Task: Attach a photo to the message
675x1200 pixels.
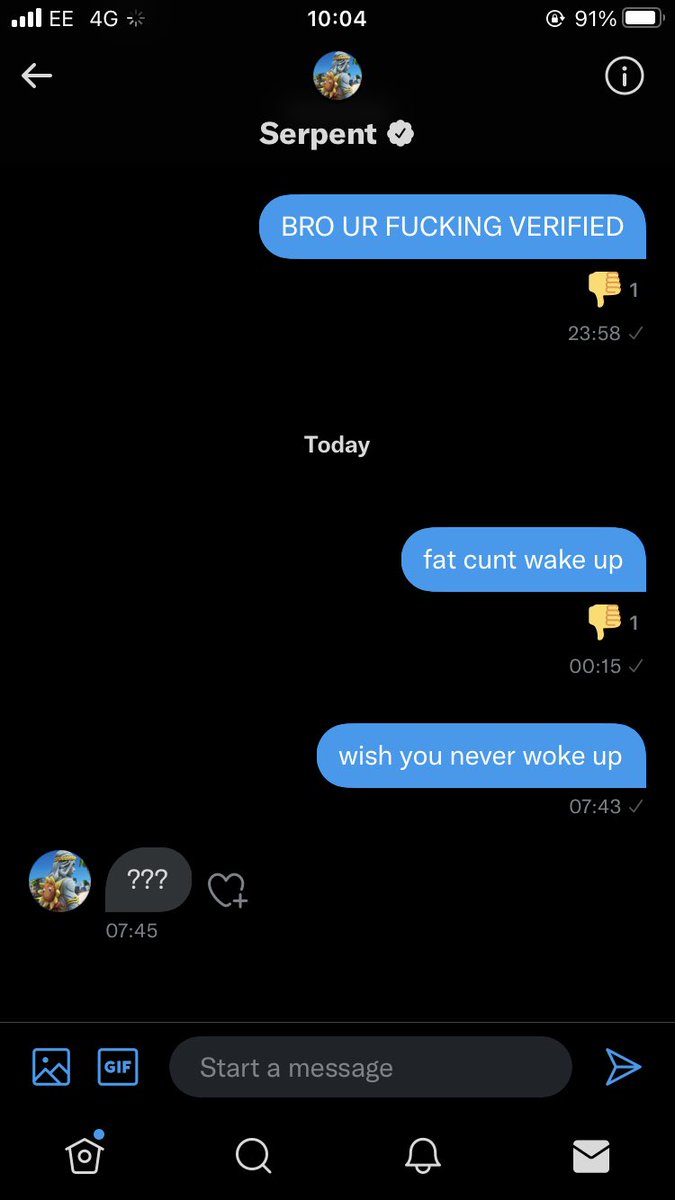Action: click(x=51, y=1067)
